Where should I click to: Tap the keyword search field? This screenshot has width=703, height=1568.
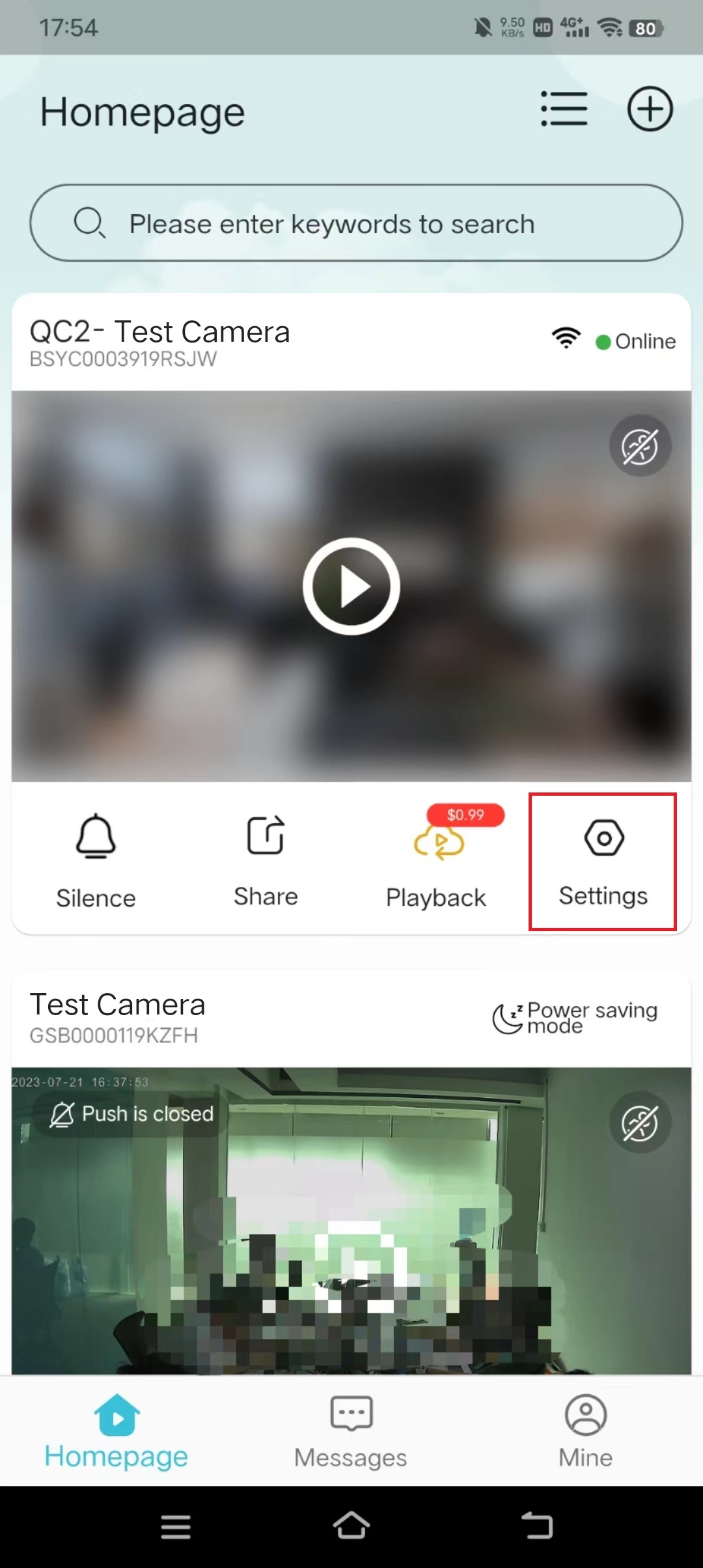click(x=356, y=223)
